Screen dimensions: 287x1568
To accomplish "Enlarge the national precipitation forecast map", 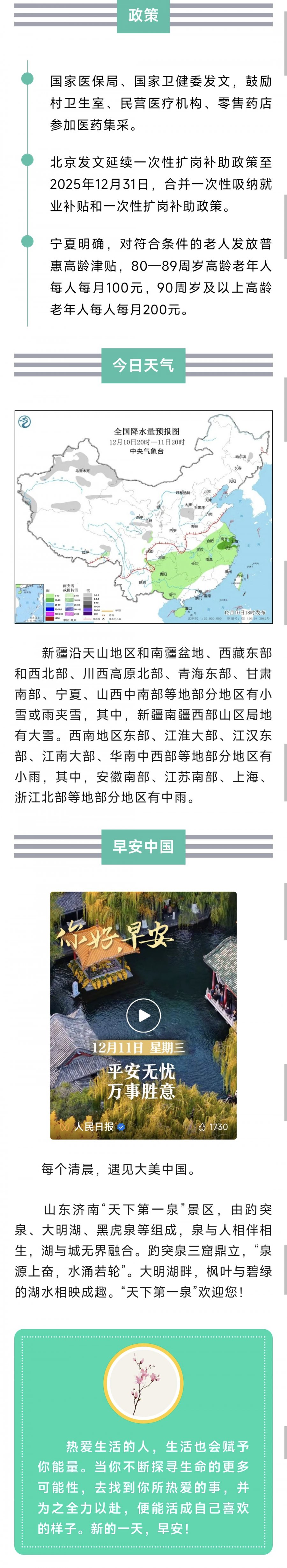I will [143, 516].
